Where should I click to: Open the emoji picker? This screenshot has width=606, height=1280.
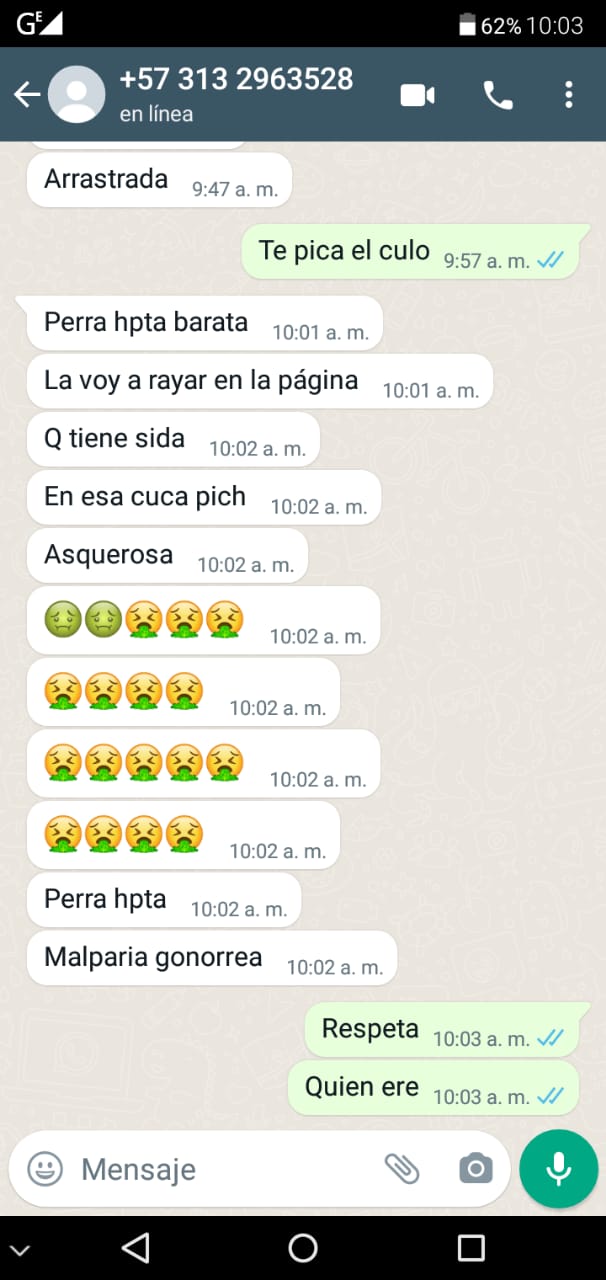point(45,1168)
